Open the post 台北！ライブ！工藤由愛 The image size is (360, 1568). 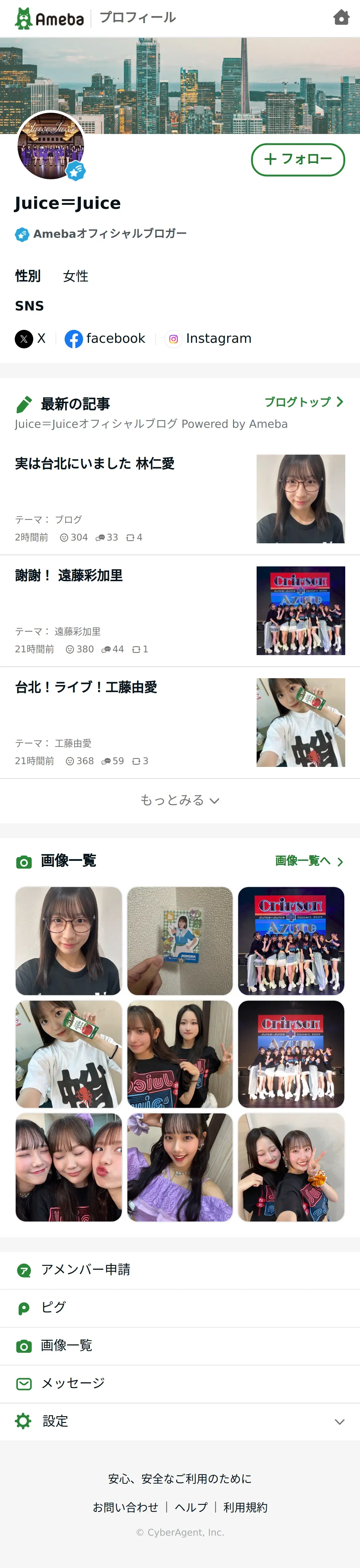86,688
